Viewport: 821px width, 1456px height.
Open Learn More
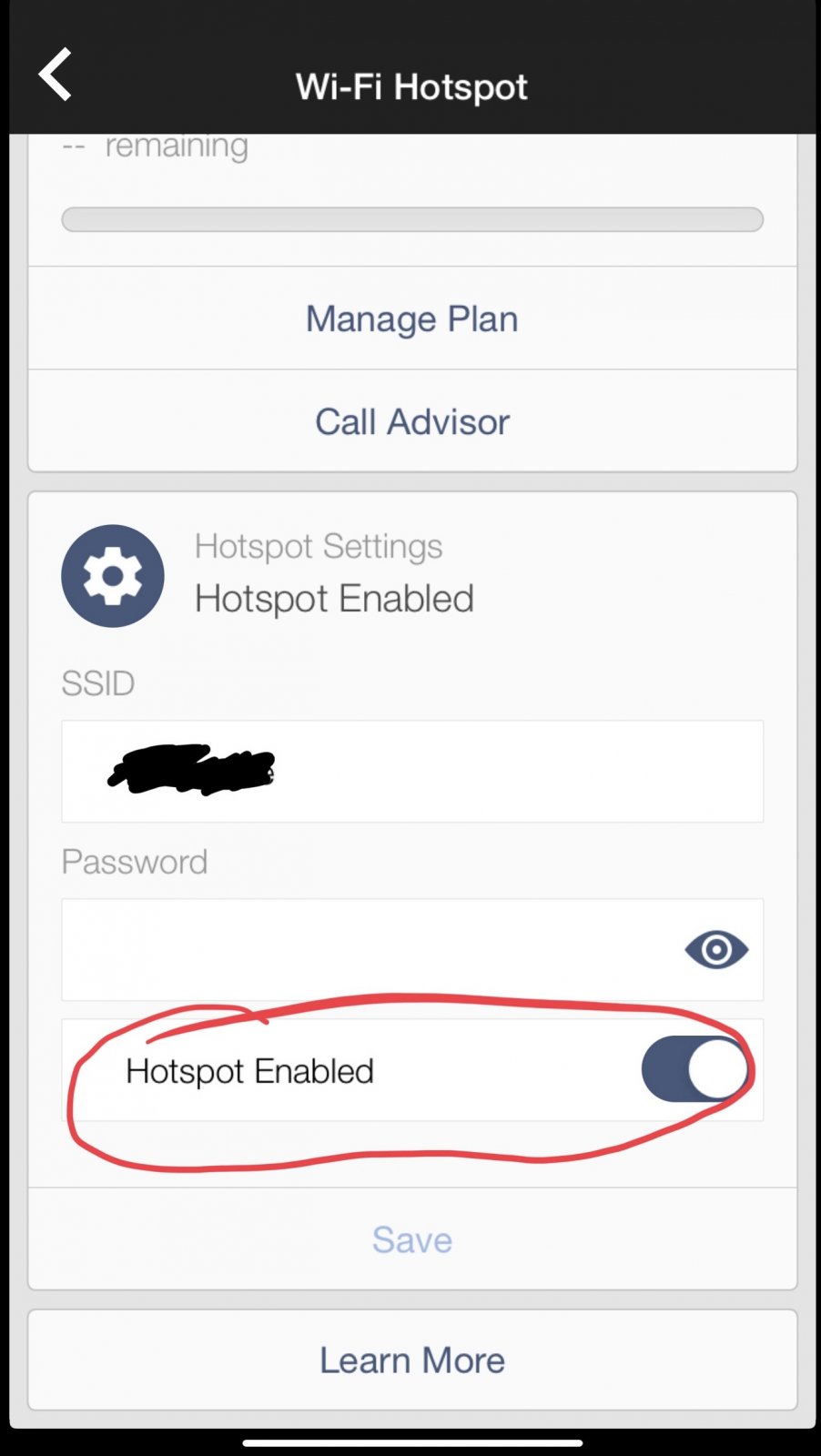pos(412,1360)
